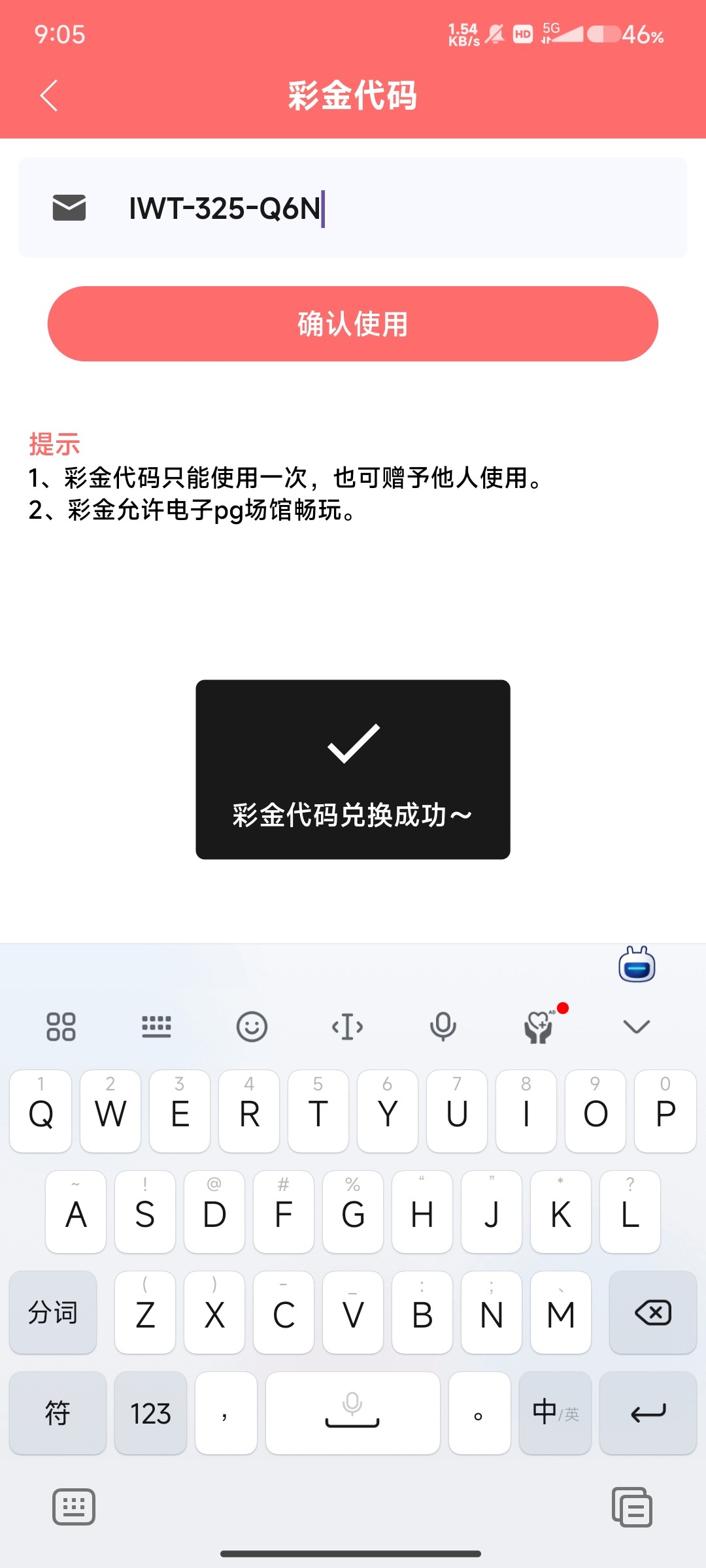The height and width of the screenshot is (1568, 706).
Task: Open the keyboard four-squares menu
Action: point(61,1026)
